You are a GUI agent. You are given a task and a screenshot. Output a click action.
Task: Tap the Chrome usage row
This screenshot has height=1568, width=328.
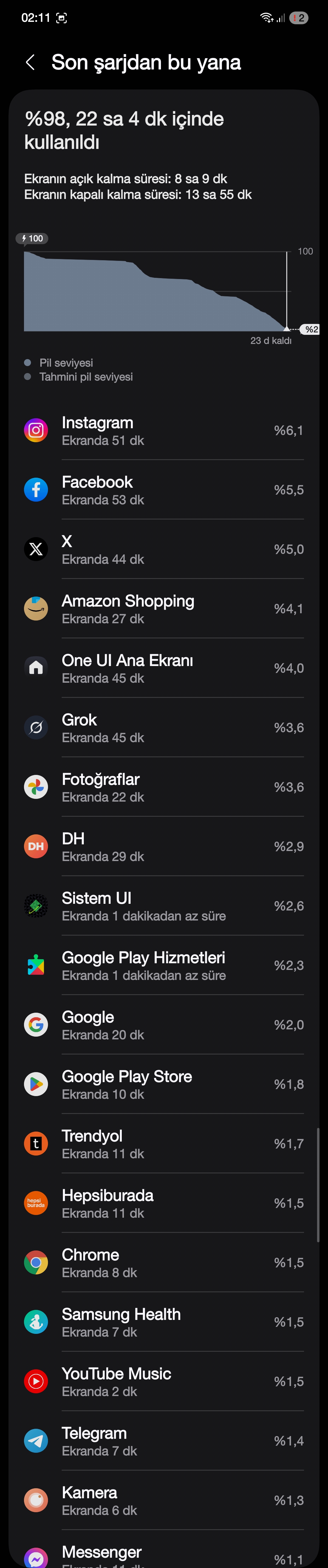pos(163,1263)
